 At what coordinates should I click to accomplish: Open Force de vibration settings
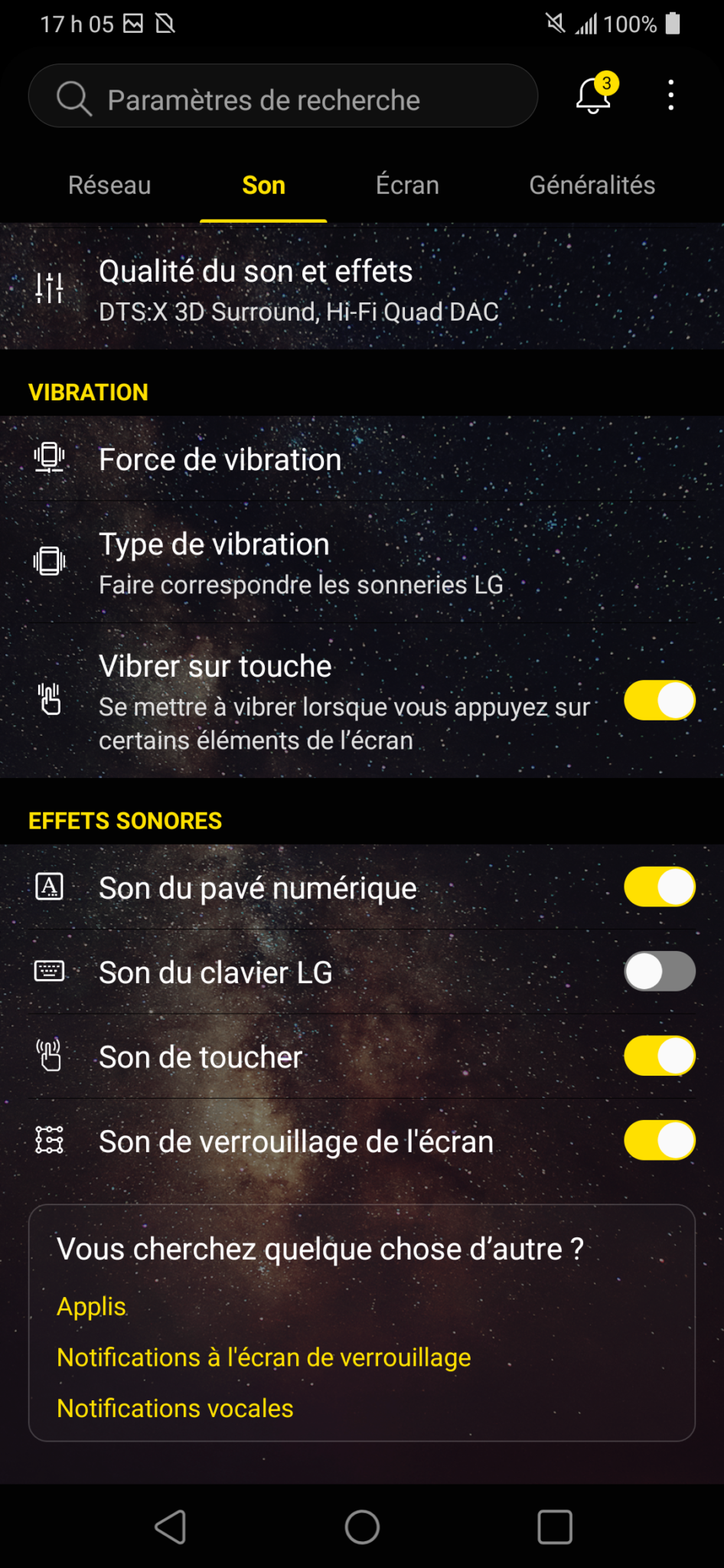pyautogui.click(x=220, y=460)
